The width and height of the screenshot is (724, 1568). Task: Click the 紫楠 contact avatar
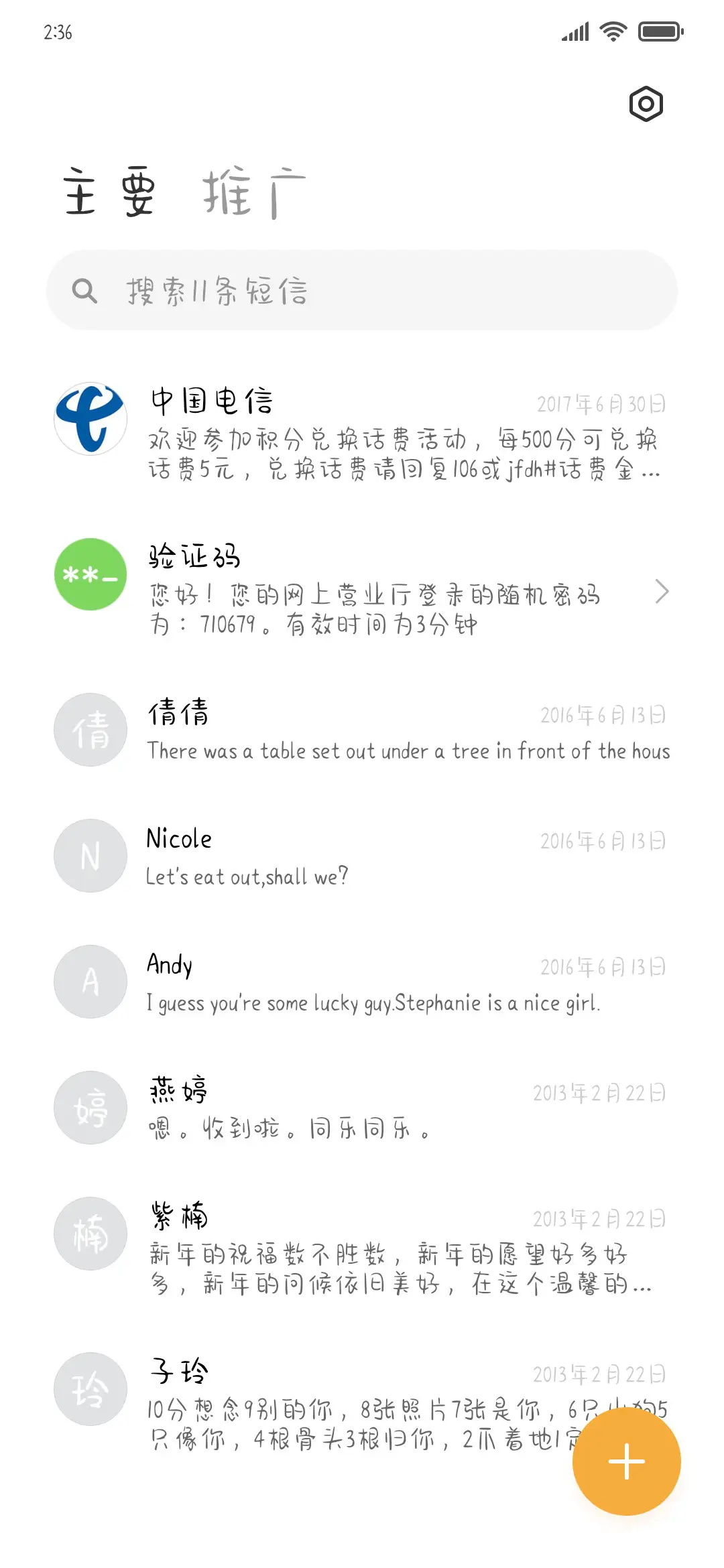point(89,1233)
